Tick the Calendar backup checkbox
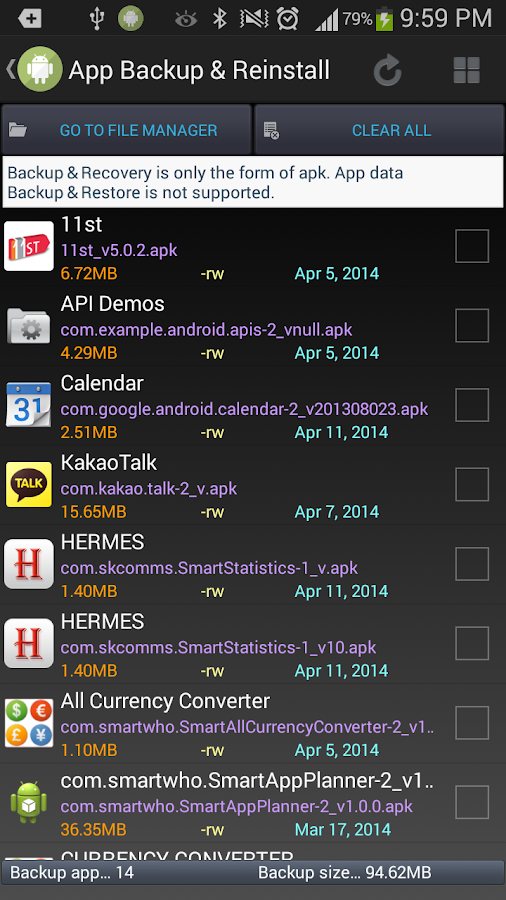 click(x=472, y=405)
